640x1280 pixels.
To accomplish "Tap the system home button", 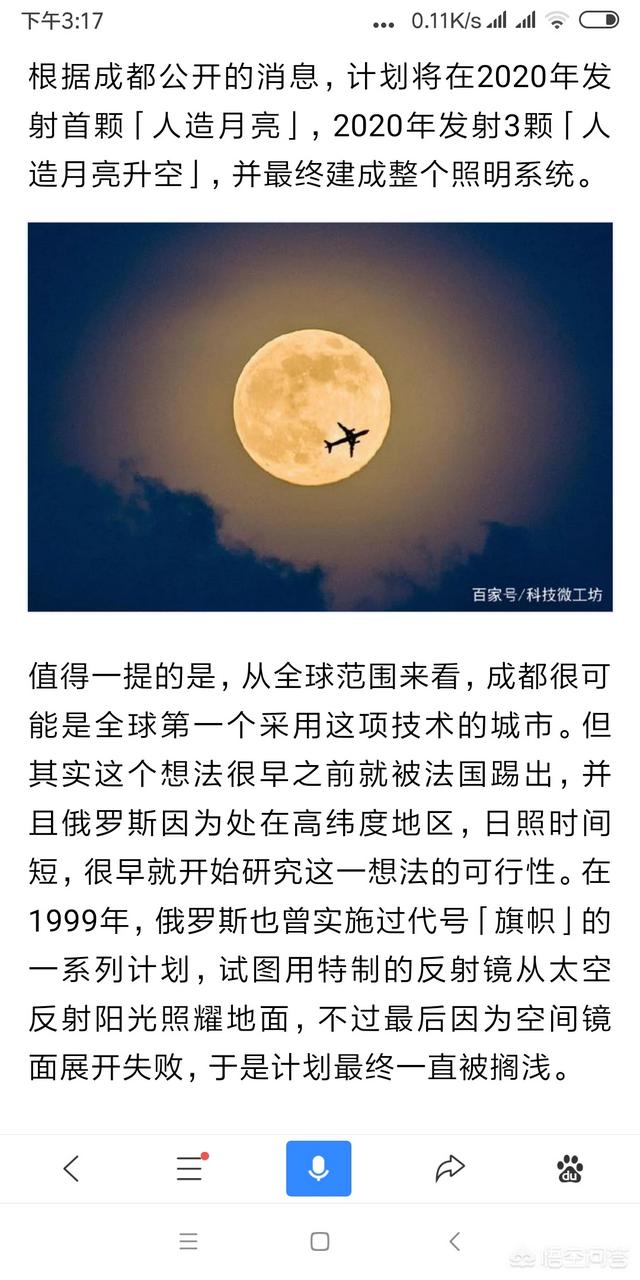I will (x=320, y=1242).
